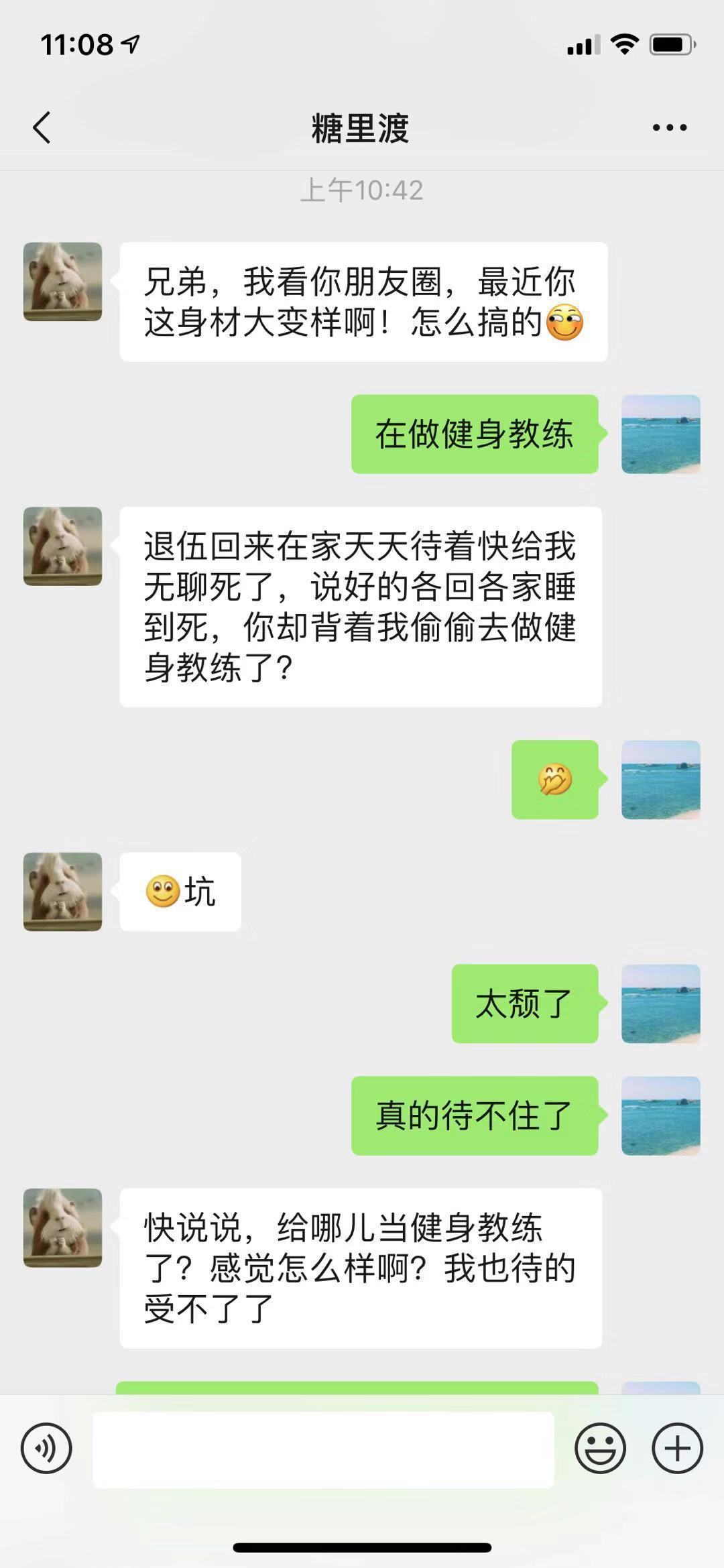Open the plus attachments menu

click(677, 1448)
